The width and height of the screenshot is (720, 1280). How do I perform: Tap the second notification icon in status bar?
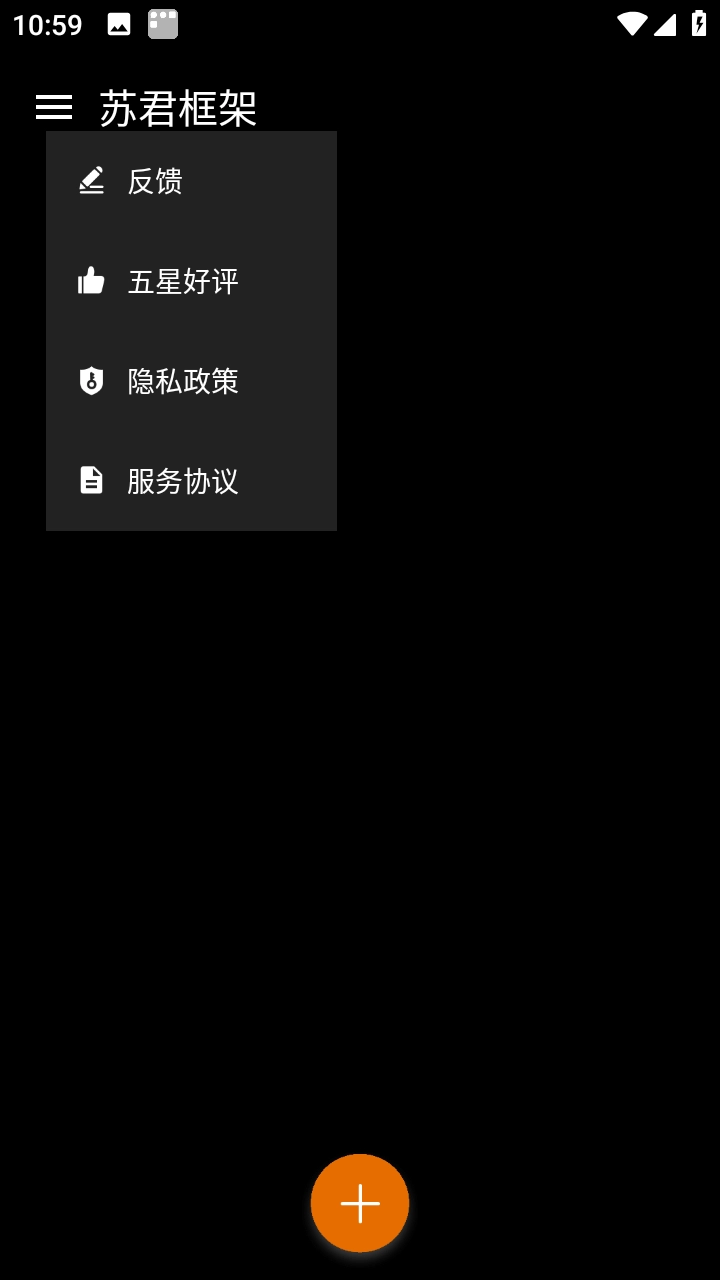click(163, 23)
